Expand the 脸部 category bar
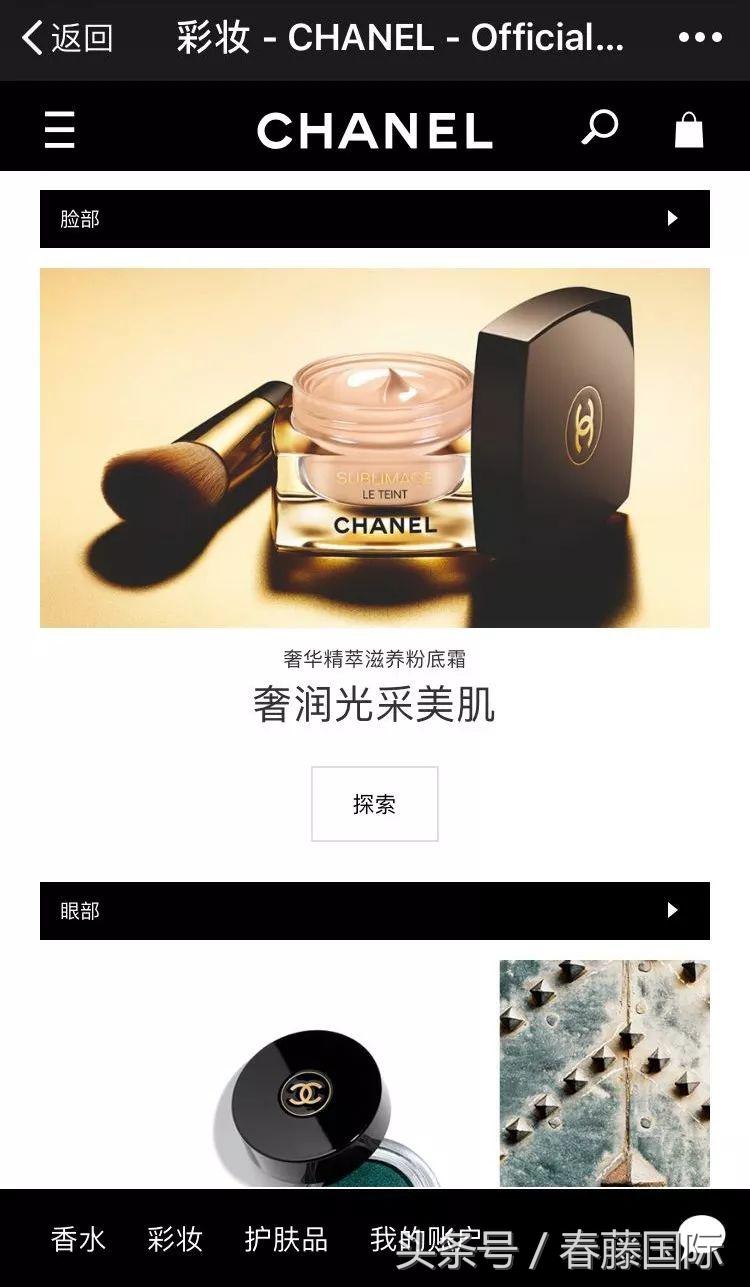 click(374, 219)
